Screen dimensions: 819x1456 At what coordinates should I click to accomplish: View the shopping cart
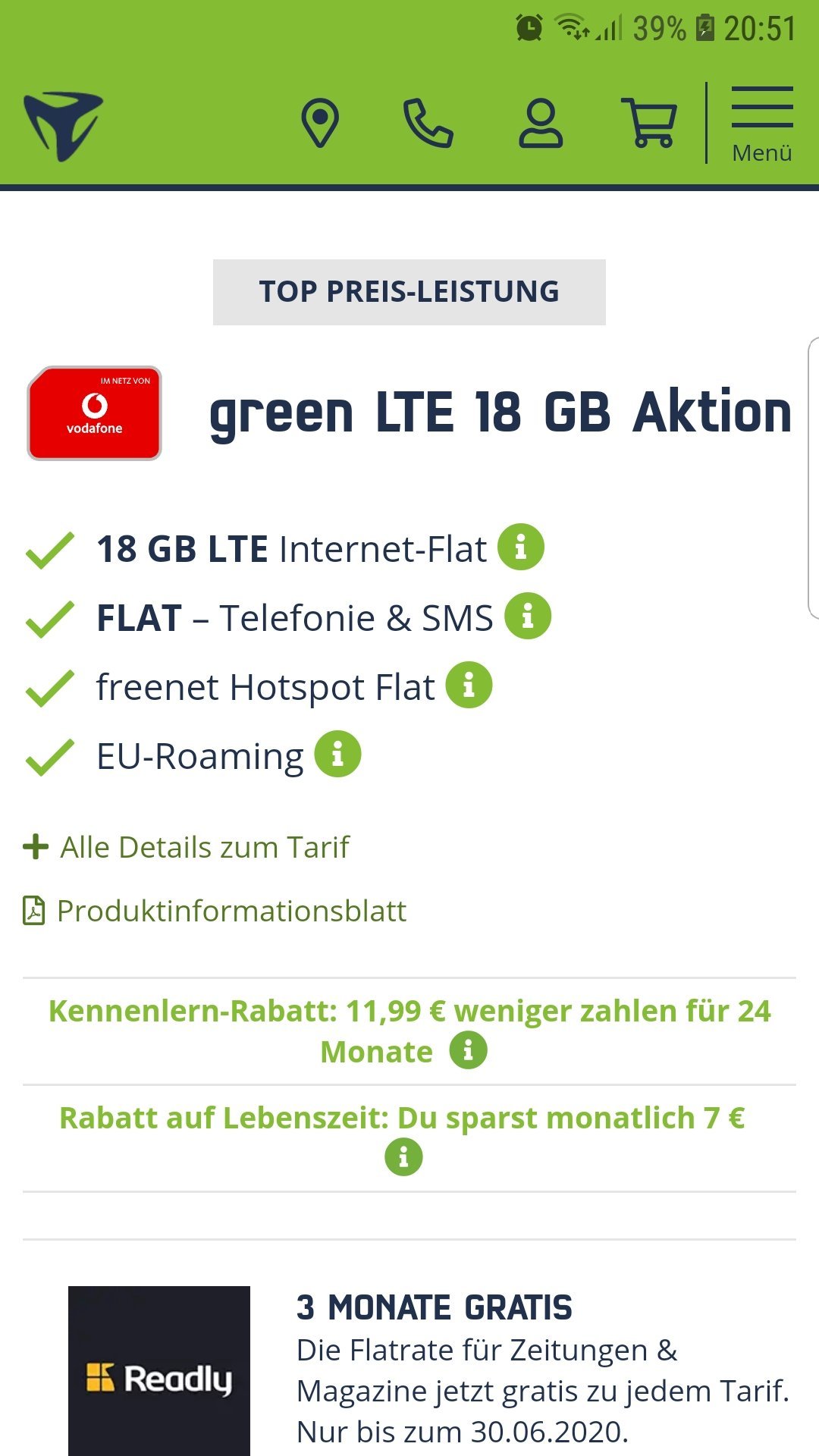pos(649,123)
